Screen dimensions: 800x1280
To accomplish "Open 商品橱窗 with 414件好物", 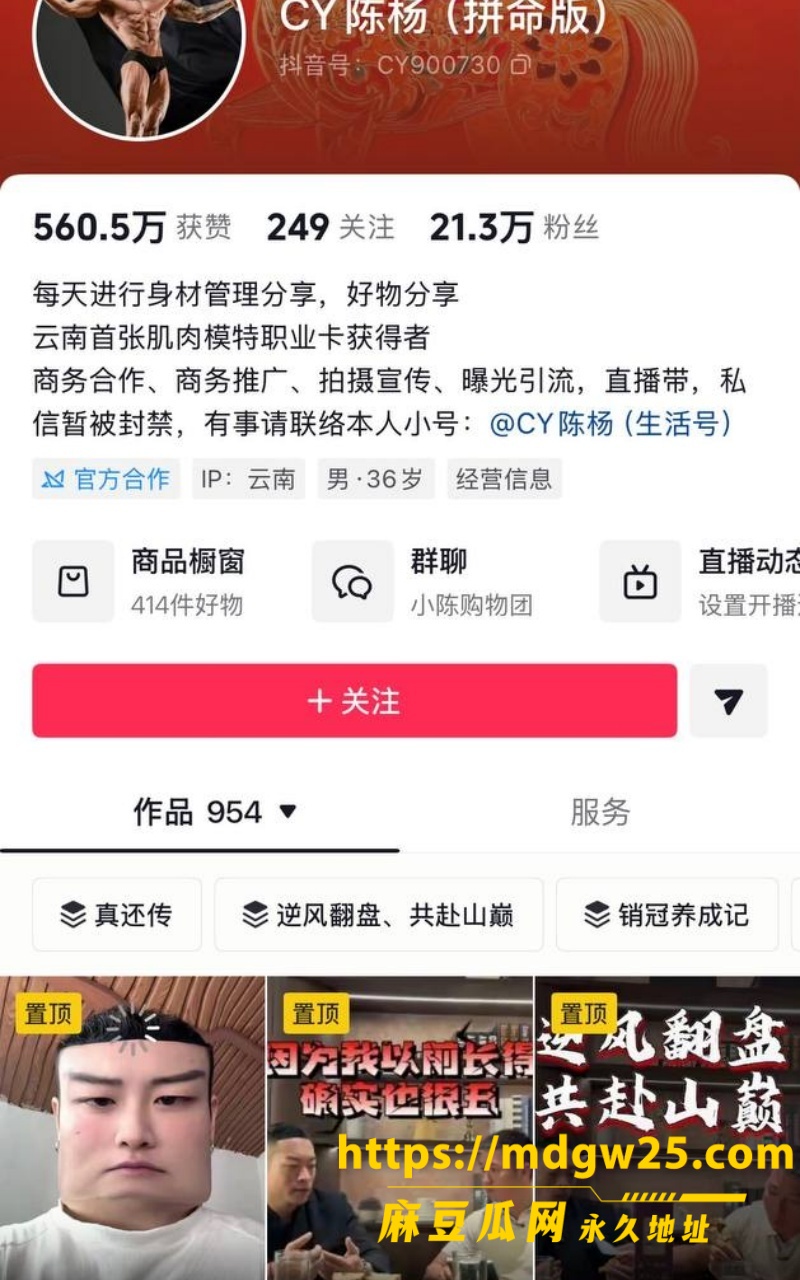I will click(140, 581).
